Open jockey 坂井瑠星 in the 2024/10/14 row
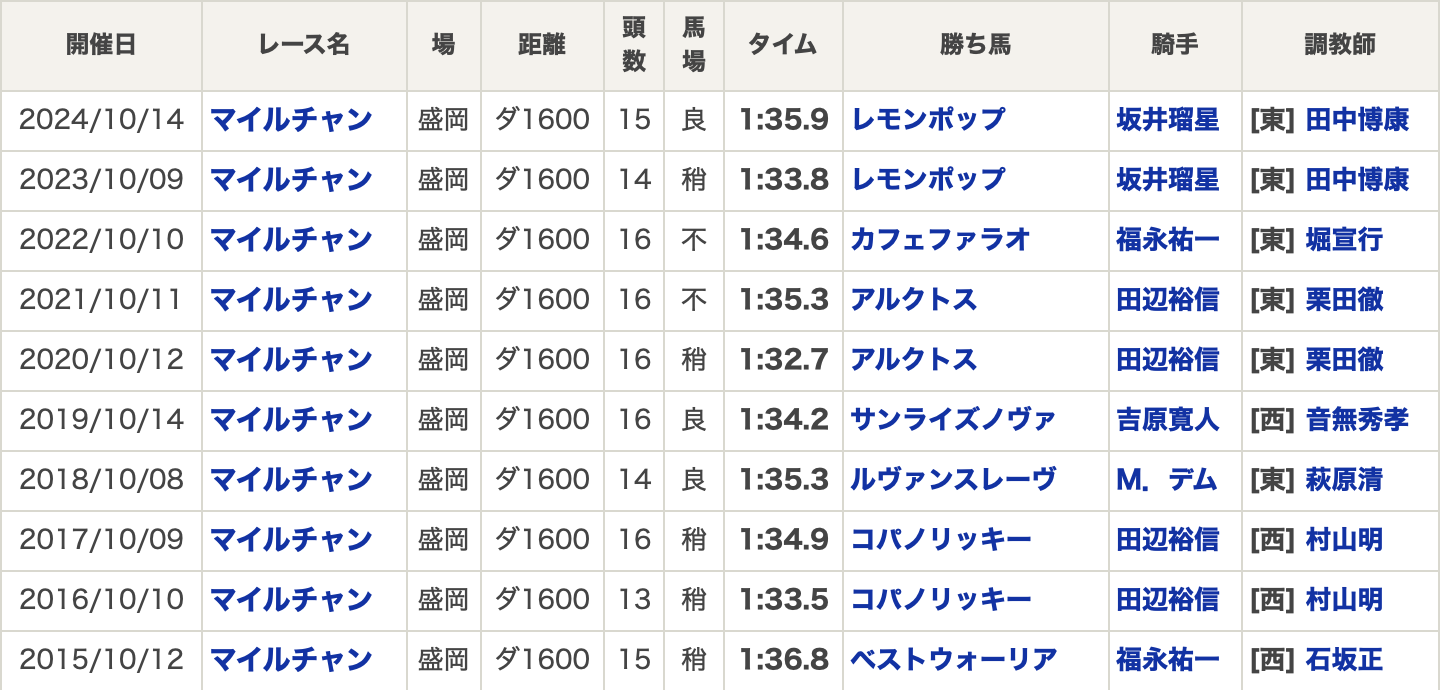This screenshot has width=1440, height=690. point(1167,120)
